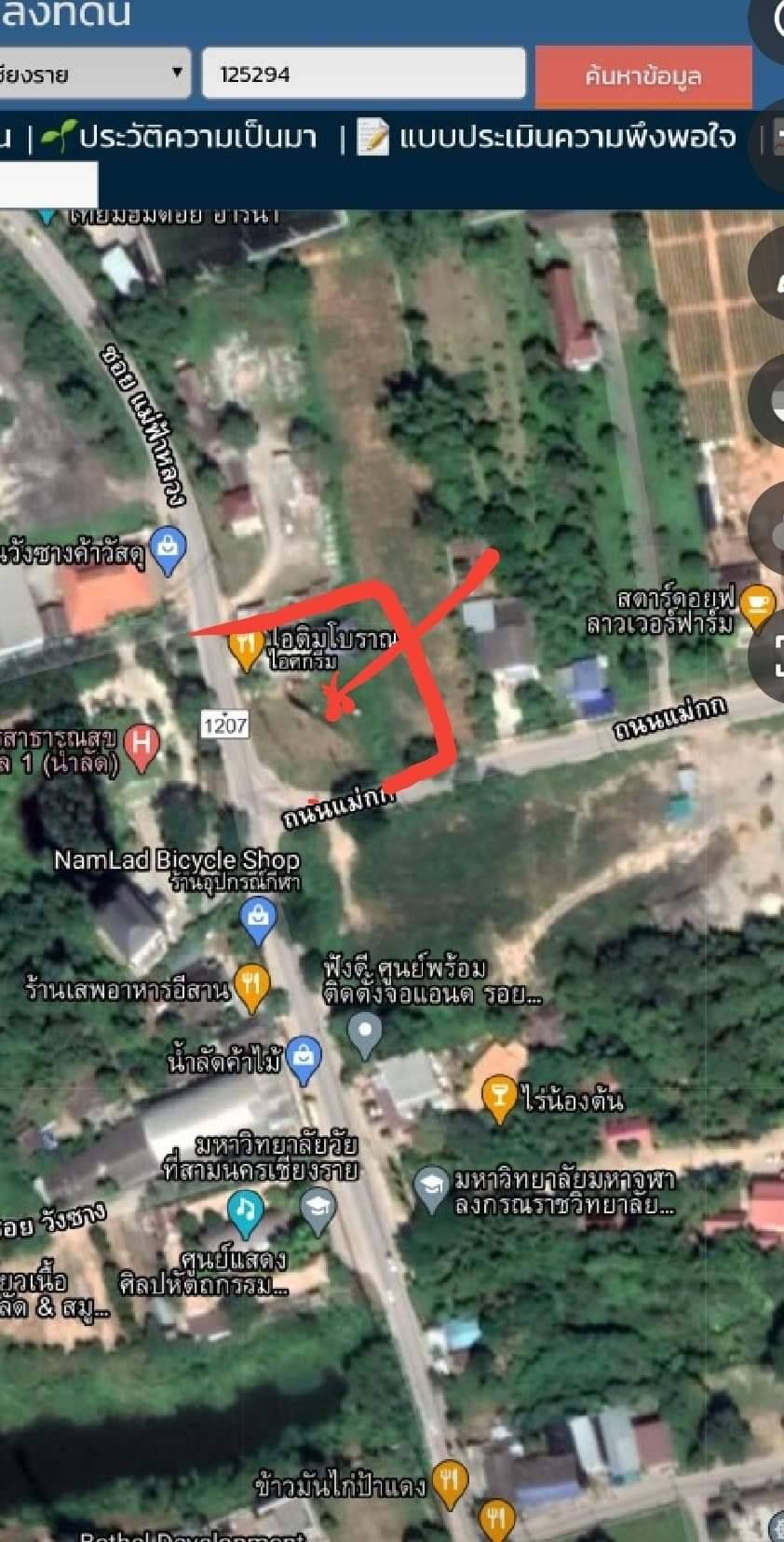784x1542 pixels.
Task: Select the มหาวิทยาลัยมหาจุฬาลงกรณราชวิทยาลัย pin
Action: coord(431,1188)
